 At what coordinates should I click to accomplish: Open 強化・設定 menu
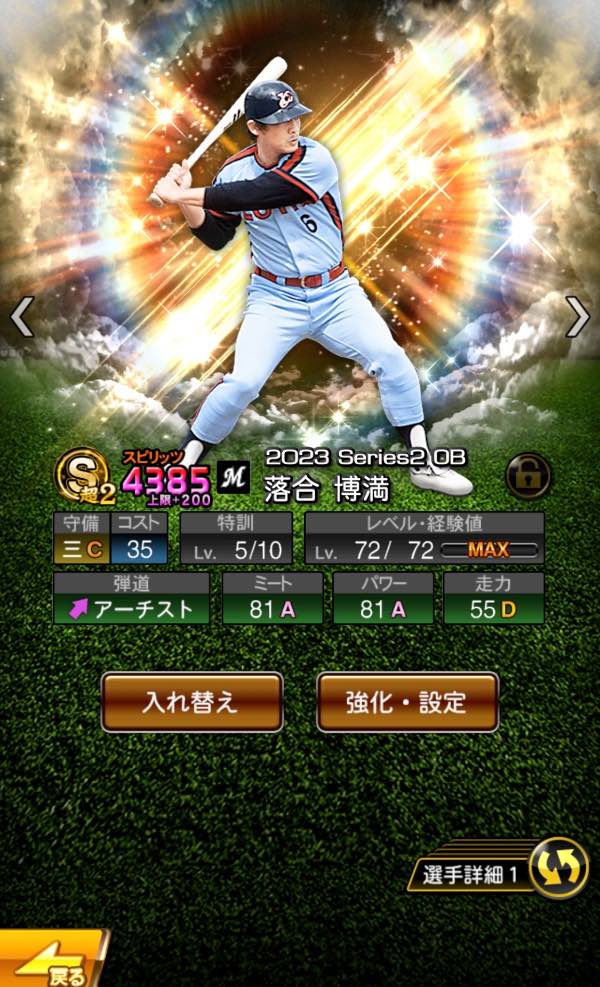click(407, 701)
